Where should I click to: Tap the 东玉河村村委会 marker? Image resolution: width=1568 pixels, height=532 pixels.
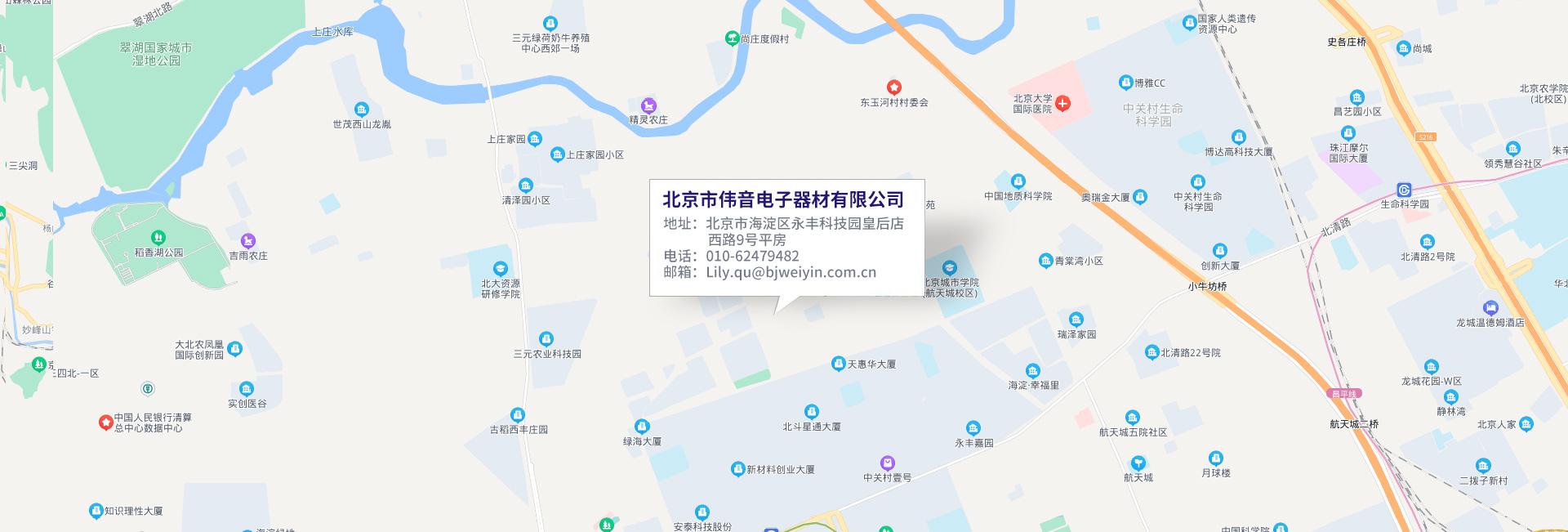[x=894, y=87]
